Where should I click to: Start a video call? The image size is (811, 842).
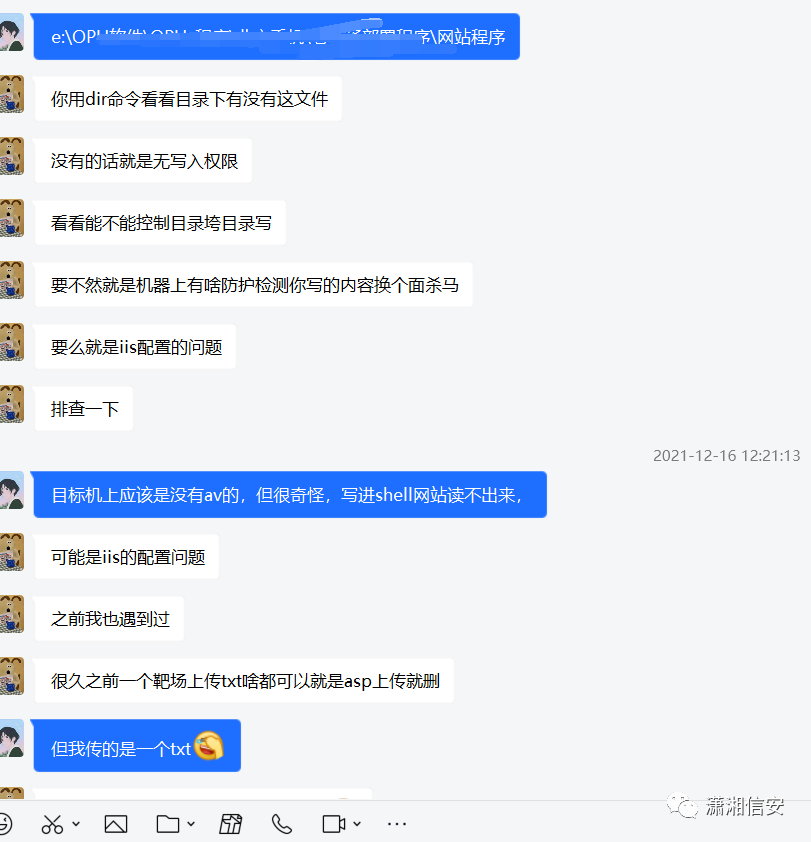click(333, 823)
